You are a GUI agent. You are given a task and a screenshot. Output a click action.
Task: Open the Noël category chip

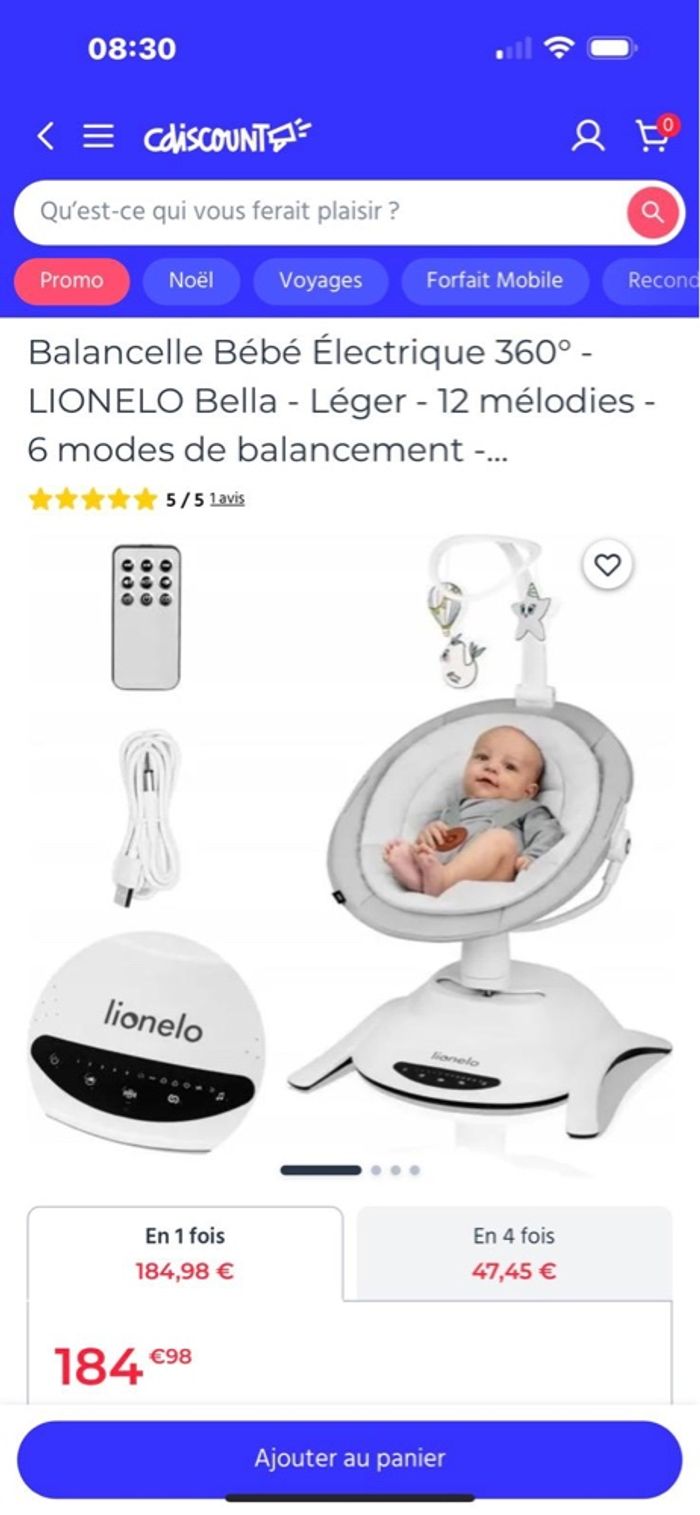[x=191, y=281]
